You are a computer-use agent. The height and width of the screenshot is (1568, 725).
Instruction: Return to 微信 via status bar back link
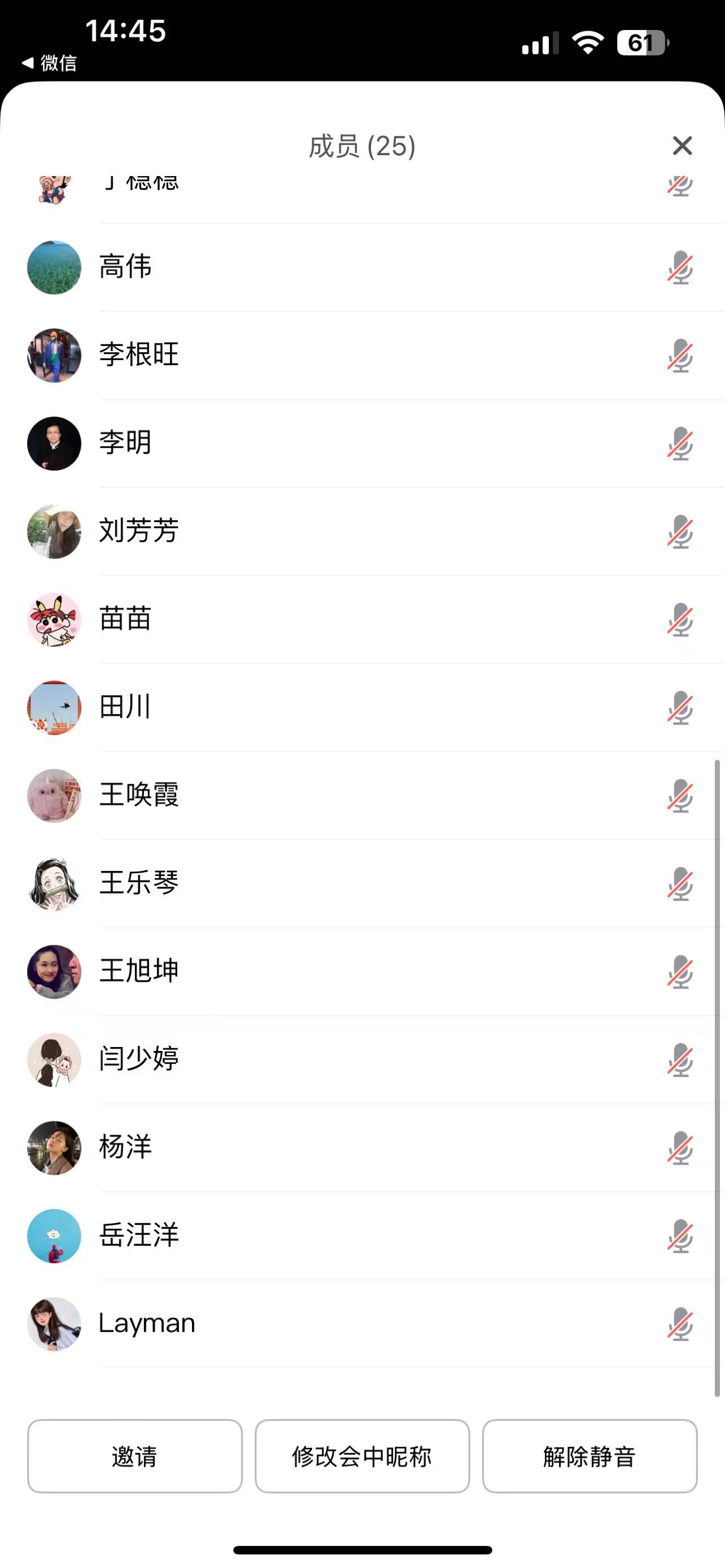[x=50, y=63]
